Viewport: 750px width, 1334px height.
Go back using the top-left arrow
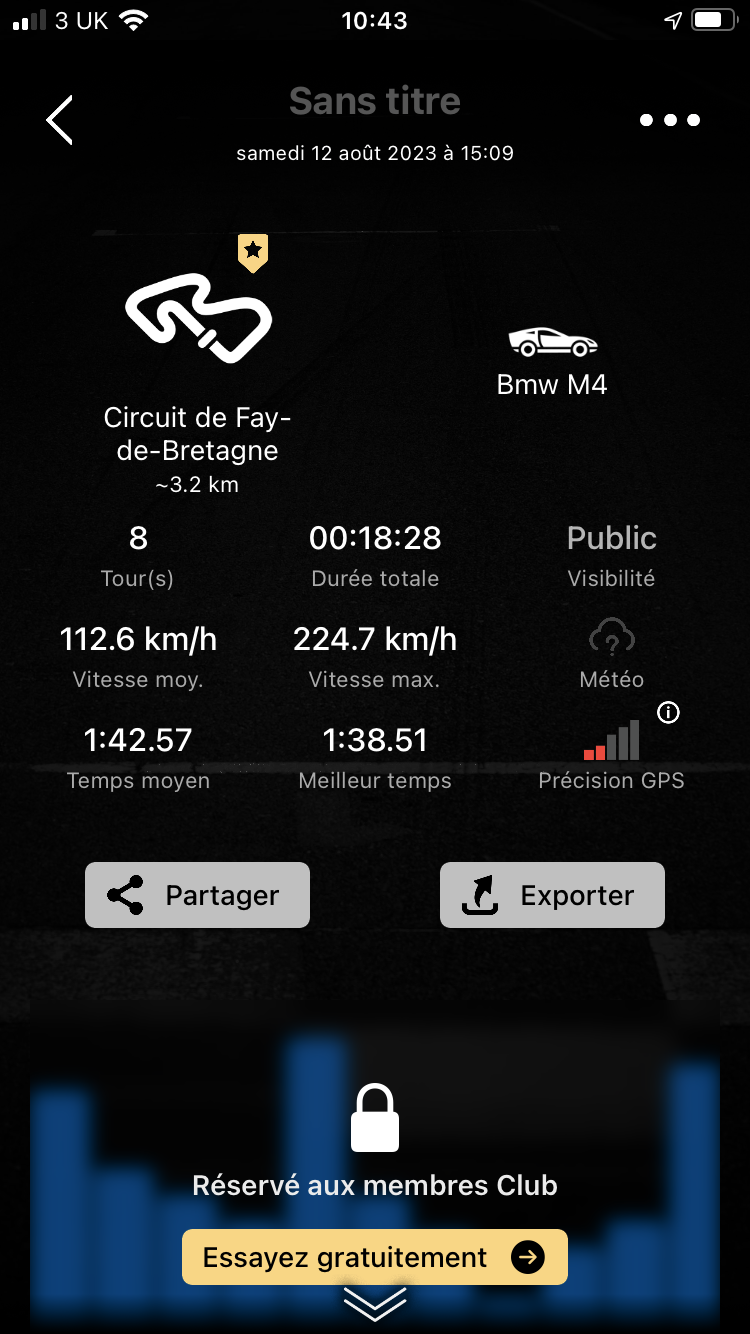(x=59, y=120)
